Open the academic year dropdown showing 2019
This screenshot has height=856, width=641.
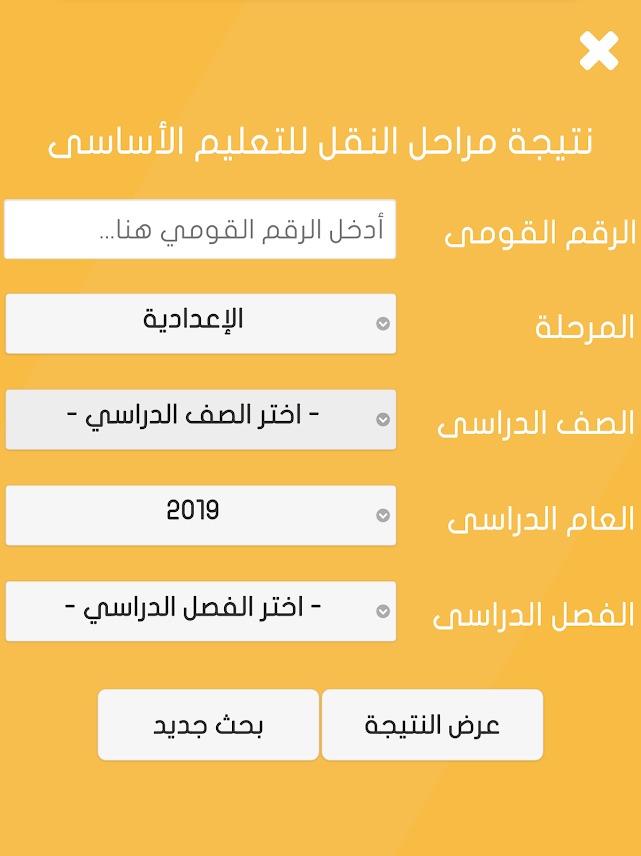pyautogui.click(x=200, y=515)
